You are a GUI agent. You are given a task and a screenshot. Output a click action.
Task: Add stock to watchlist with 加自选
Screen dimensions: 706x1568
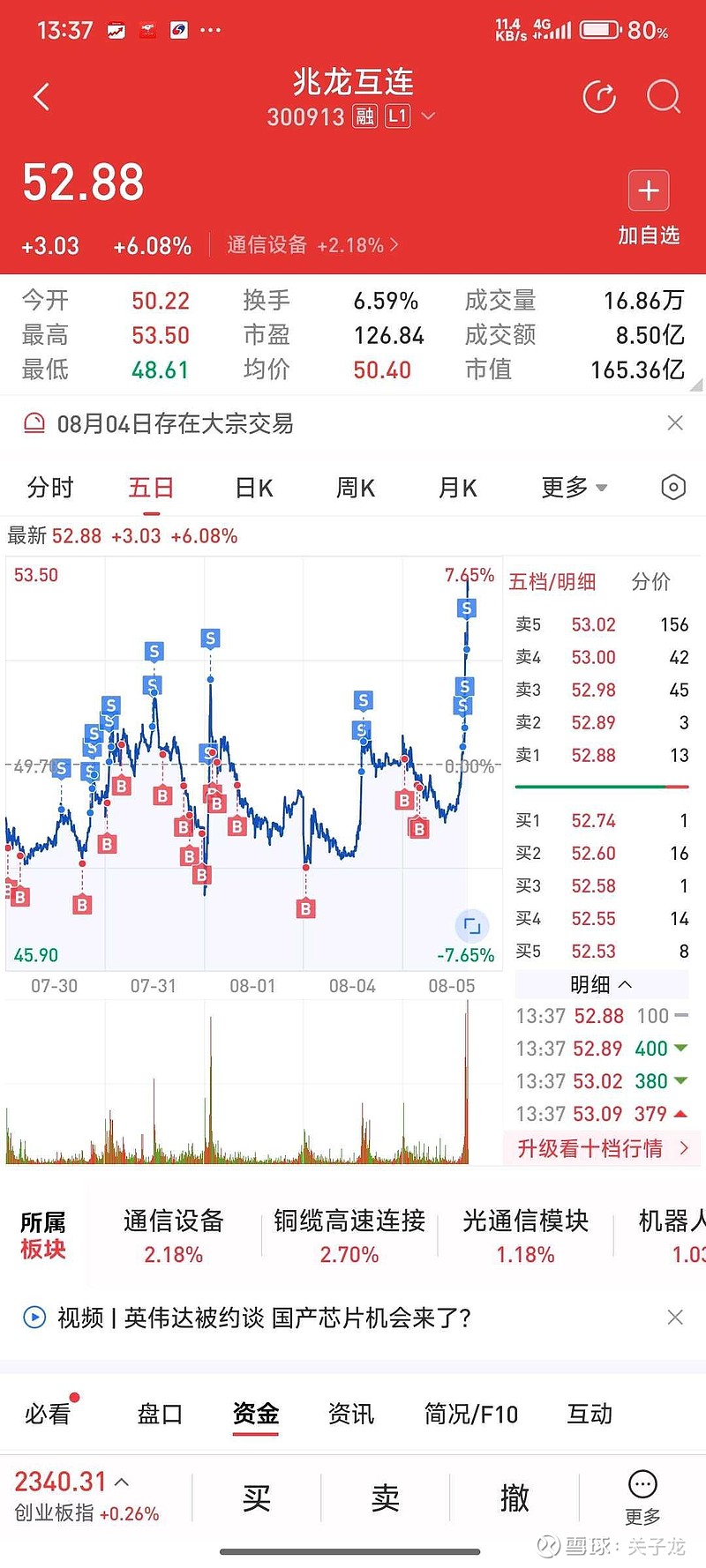point(649,209)
